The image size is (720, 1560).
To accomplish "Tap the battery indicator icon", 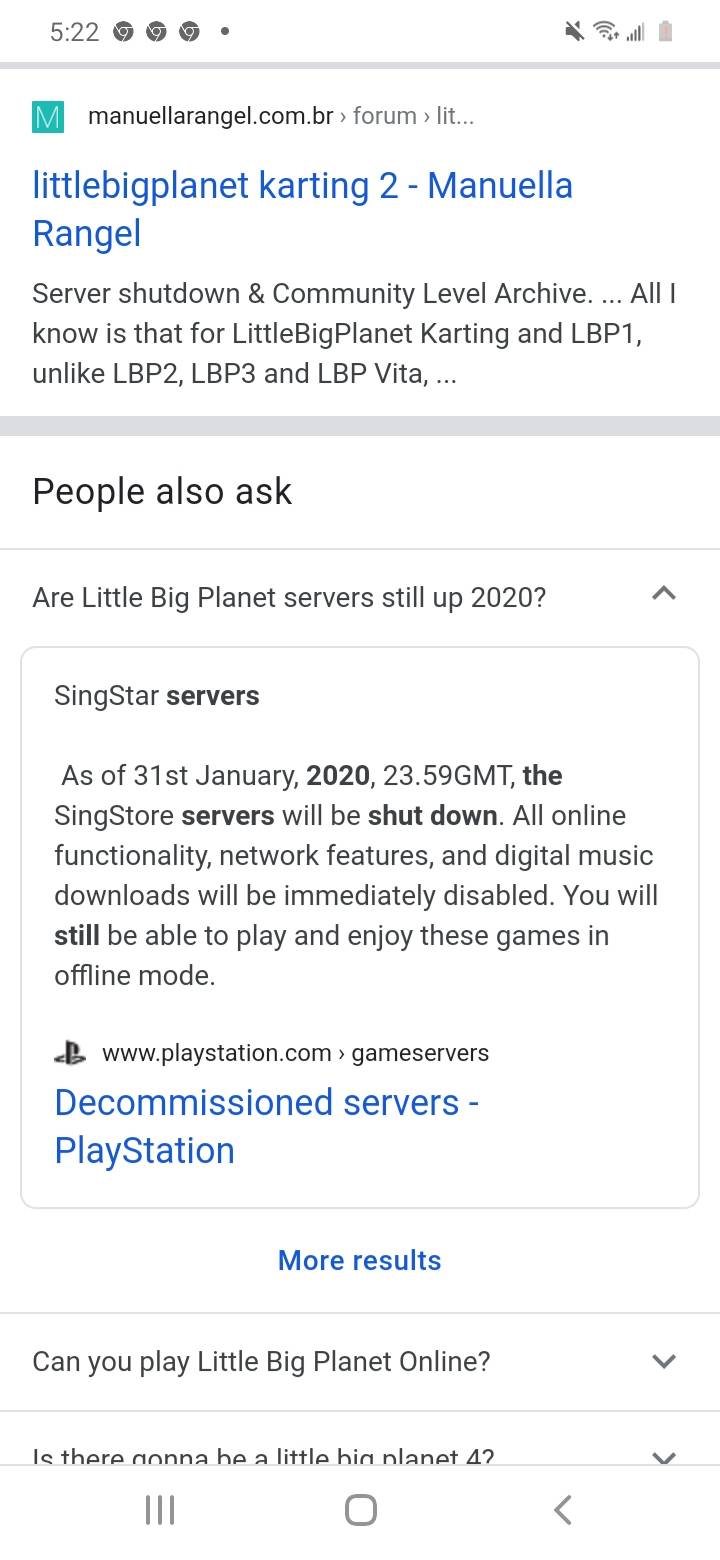I will pos(665,31).
